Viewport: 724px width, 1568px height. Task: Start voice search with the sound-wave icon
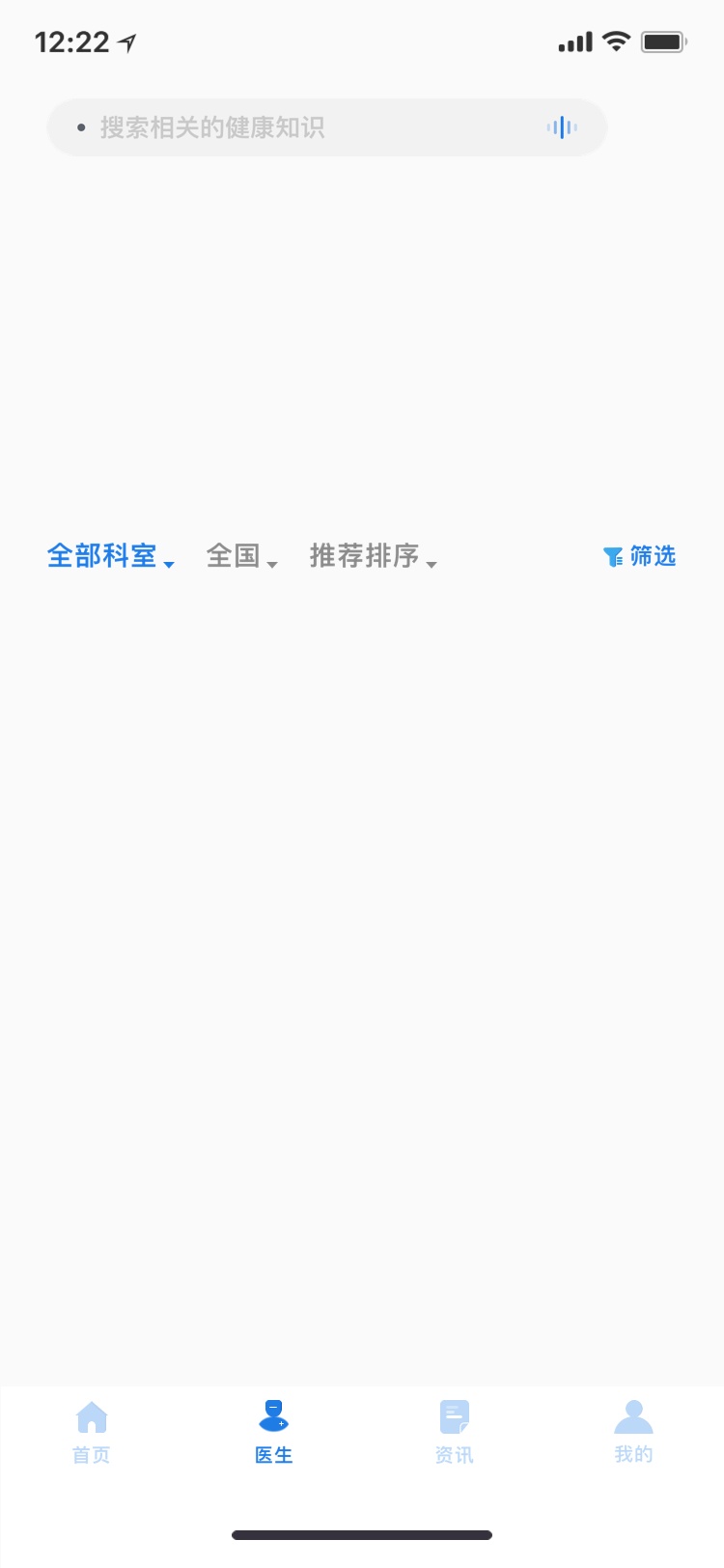point(562,127)
